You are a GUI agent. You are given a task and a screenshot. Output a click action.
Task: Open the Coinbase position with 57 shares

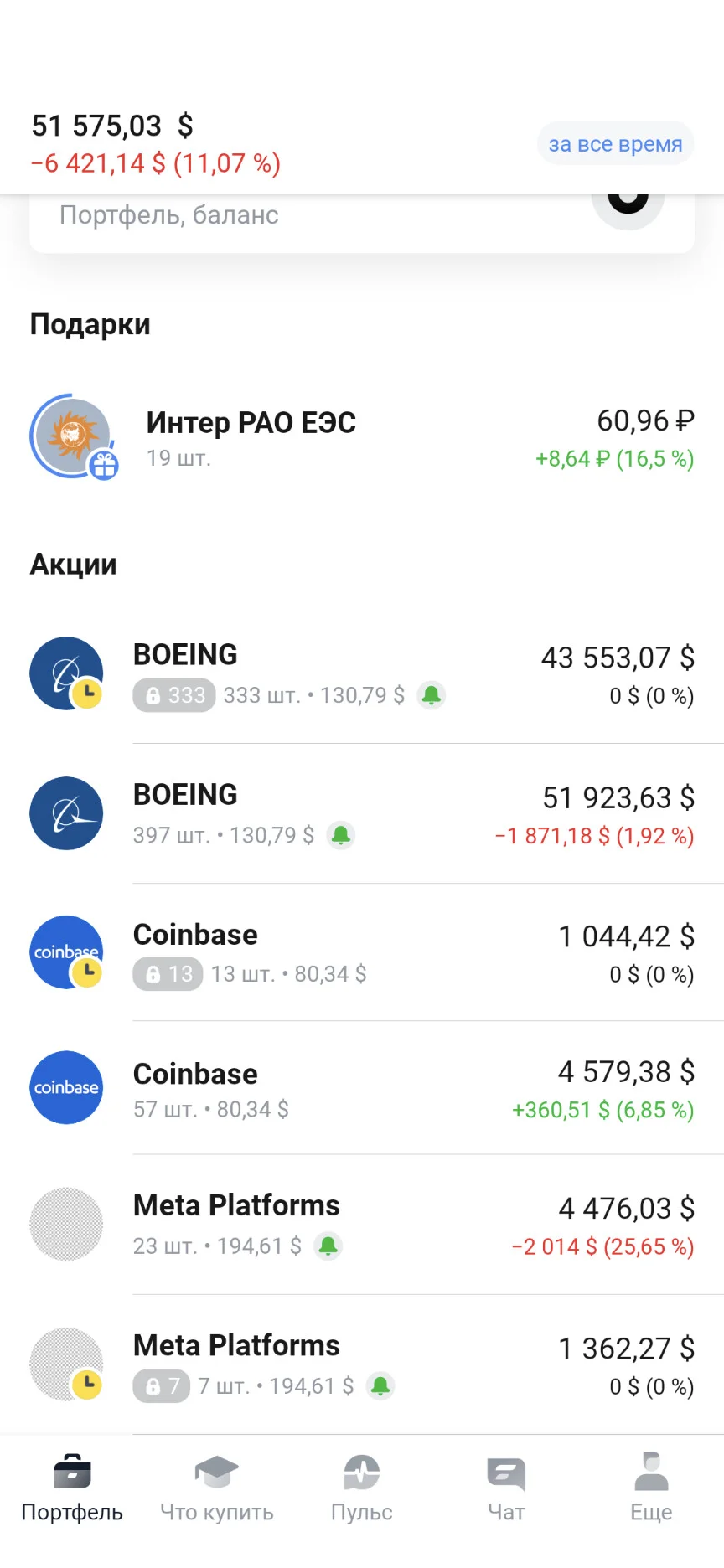pyautogui.click(x=362, y=1088)
